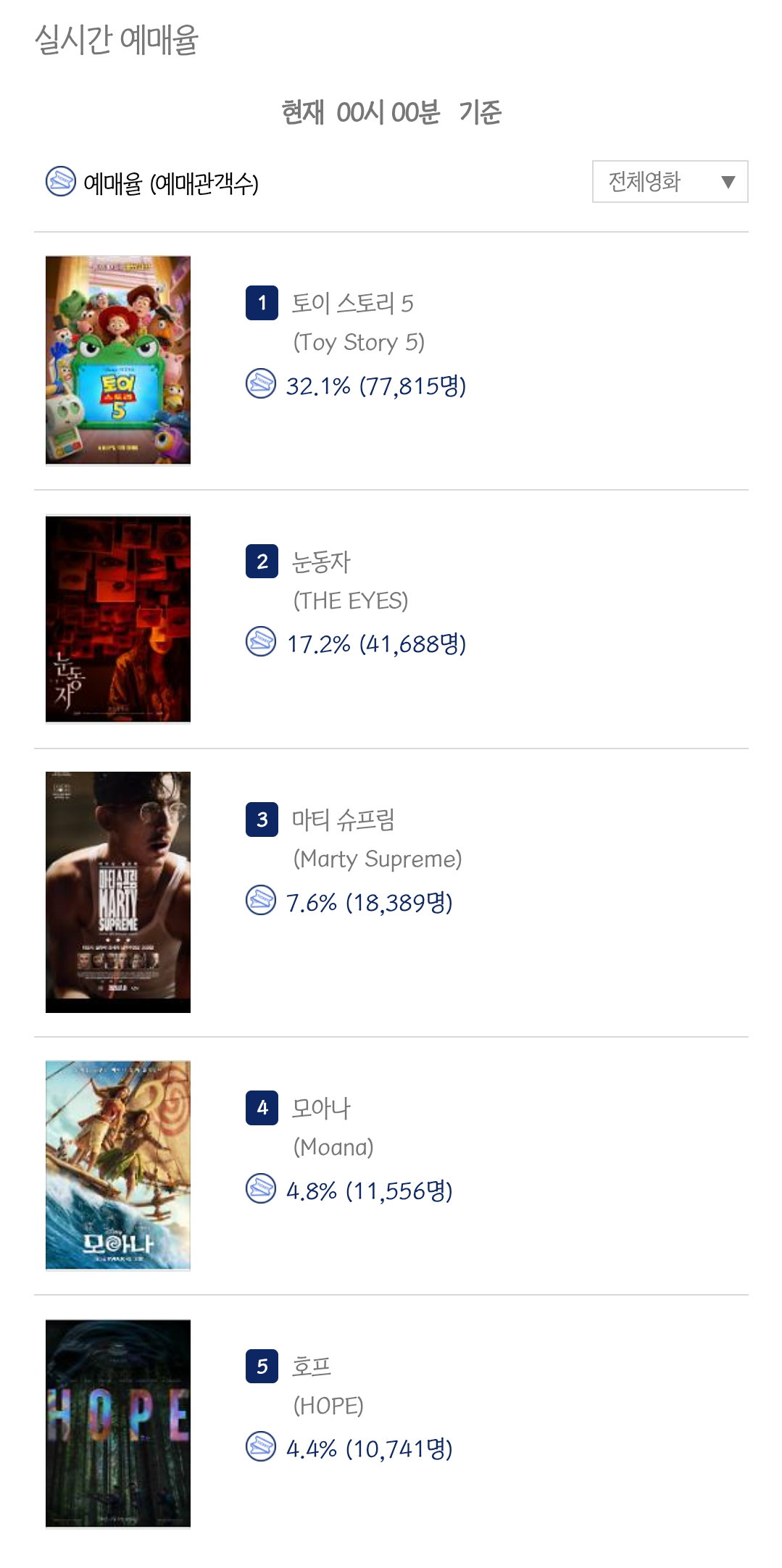Expand the 전체영화 filter dropdown
This screenshot has height=1568, width=782.
click(670, 181)
